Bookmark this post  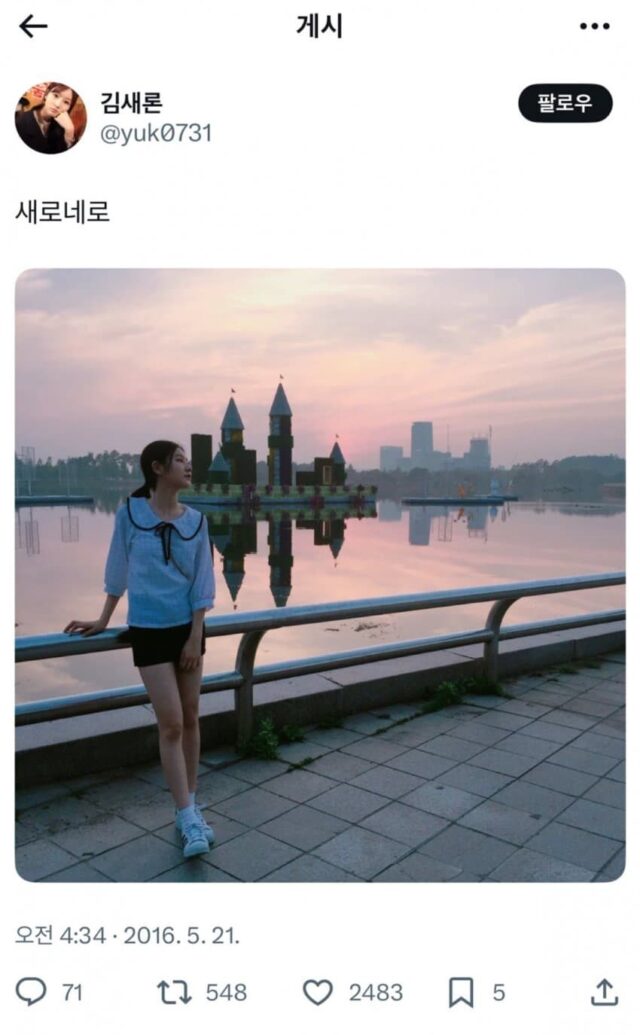click(460, 991)
